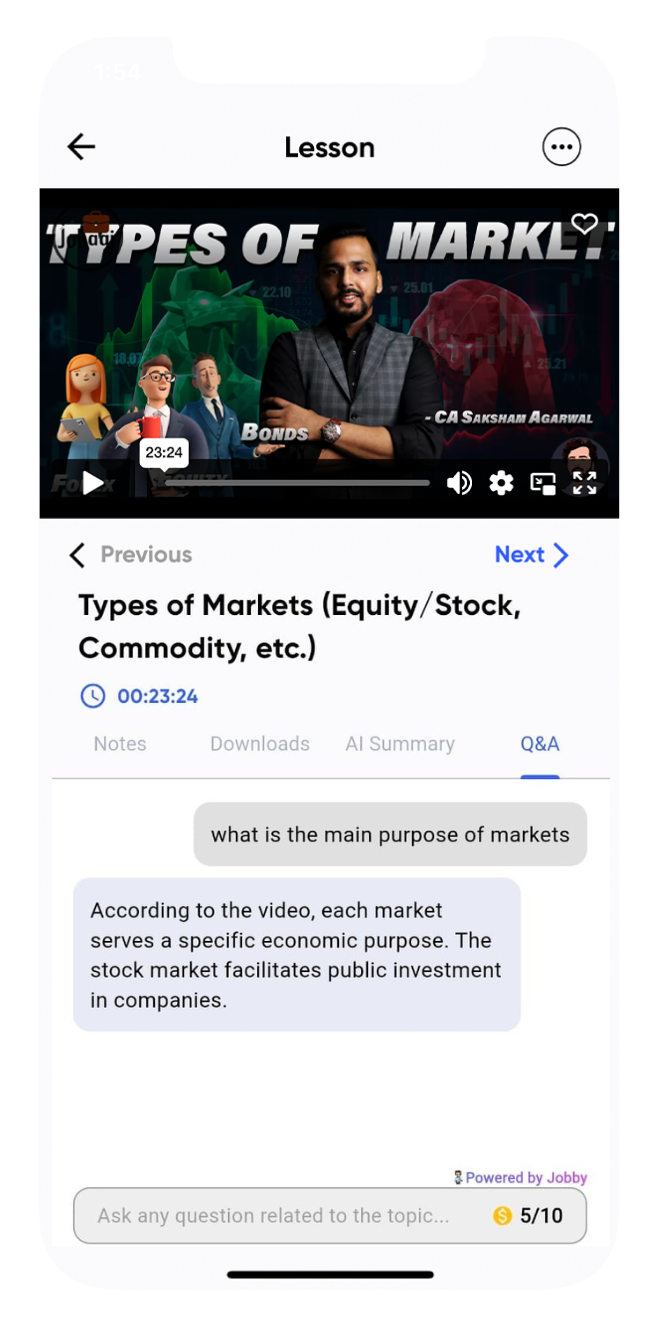Jump to the Next lesson
The height and width of the screenshot is (1326, 656).
[x=531, y=555]
